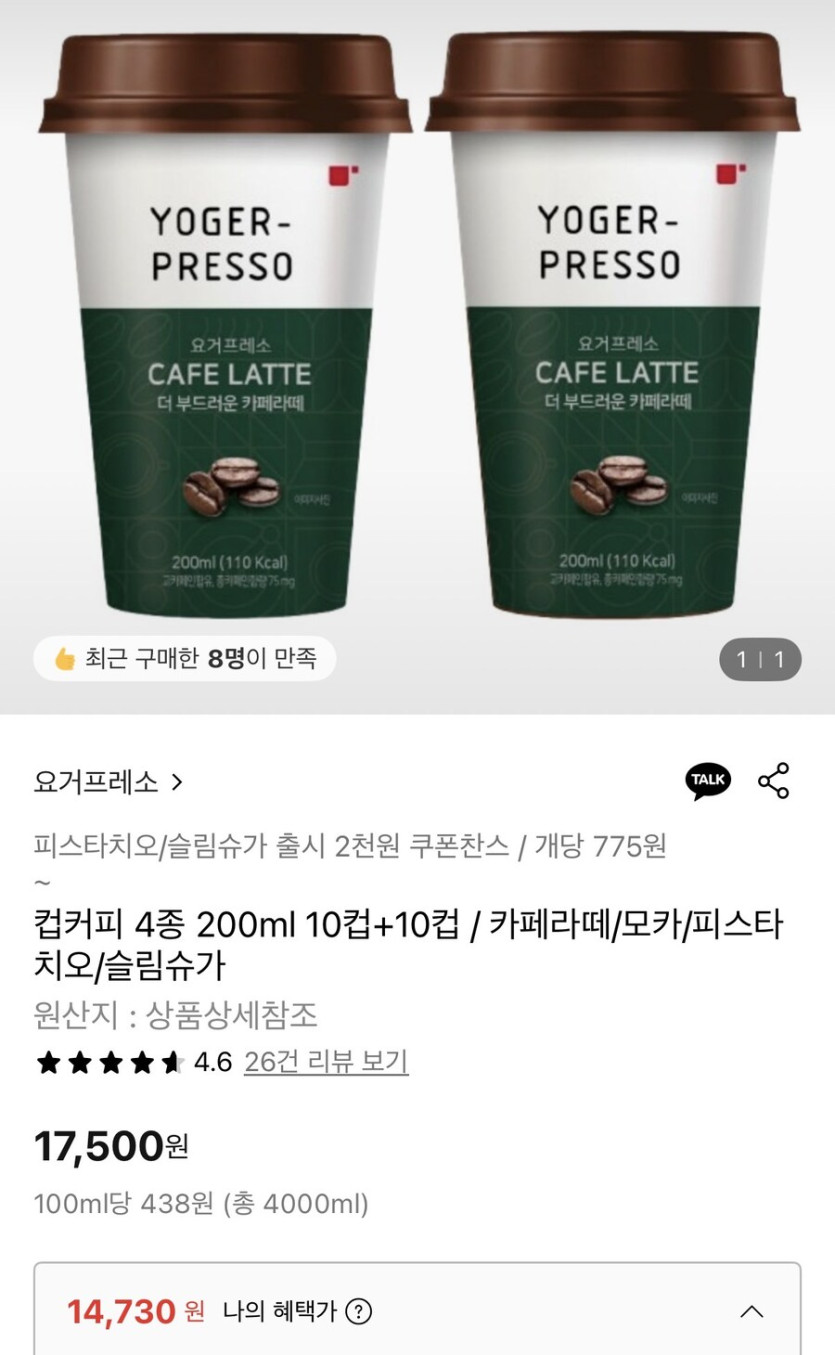Click the image counter badge showing 1 | 1
This screenshot has height=1355, width=835.
[759, 658]
